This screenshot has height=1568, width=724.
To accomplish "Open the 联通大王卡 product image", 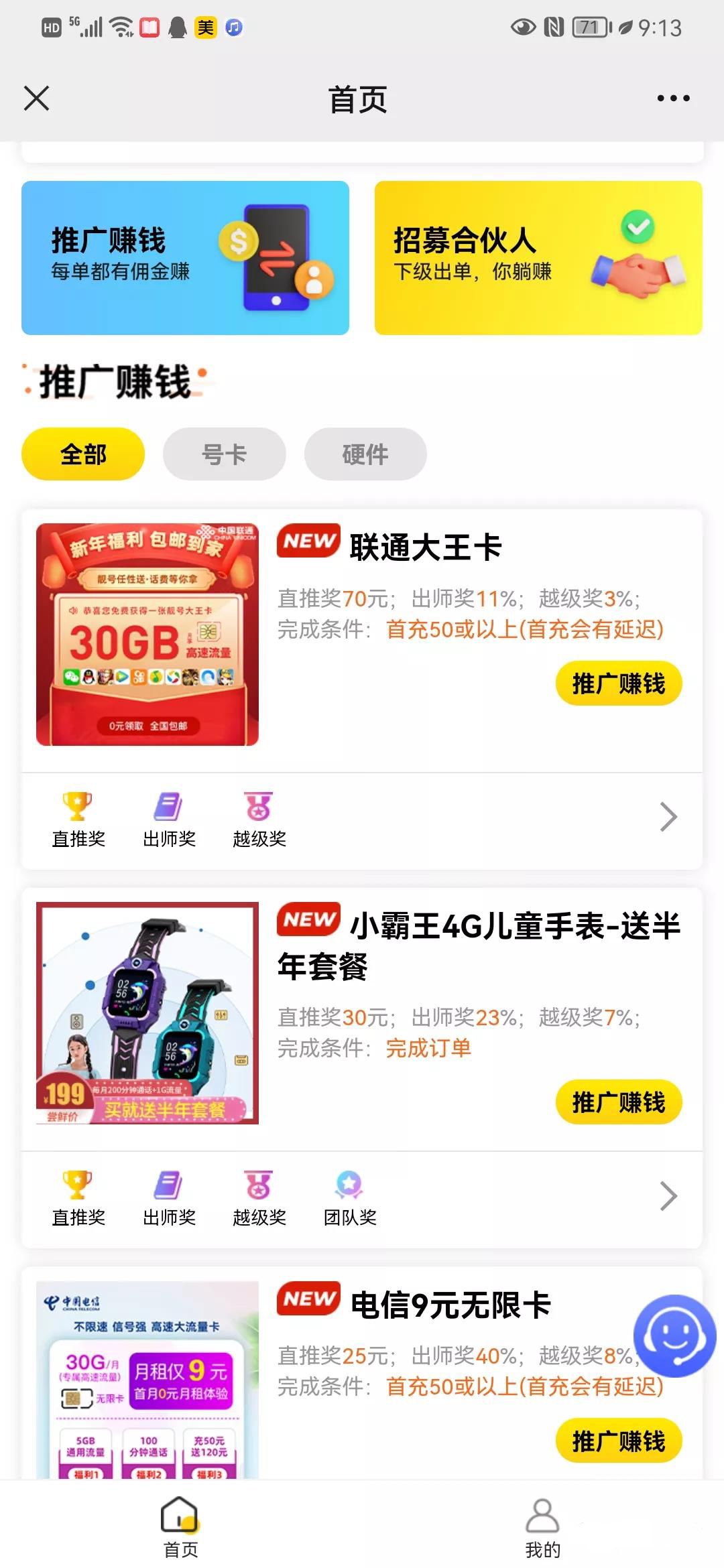I will coord(147,634).
